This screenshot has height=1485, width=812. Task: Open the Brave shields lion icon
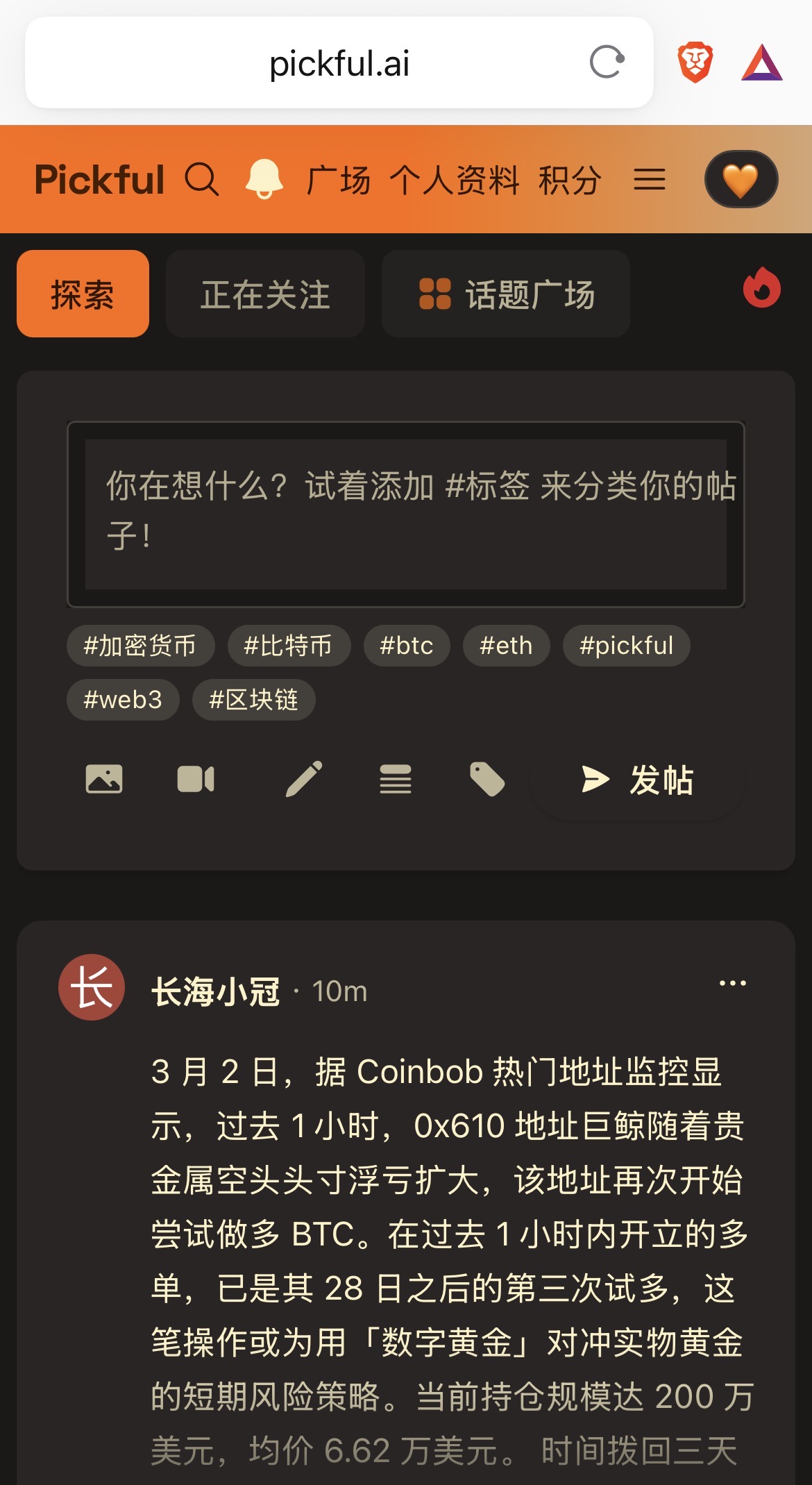pyautogui.click(x=695, y=62)
